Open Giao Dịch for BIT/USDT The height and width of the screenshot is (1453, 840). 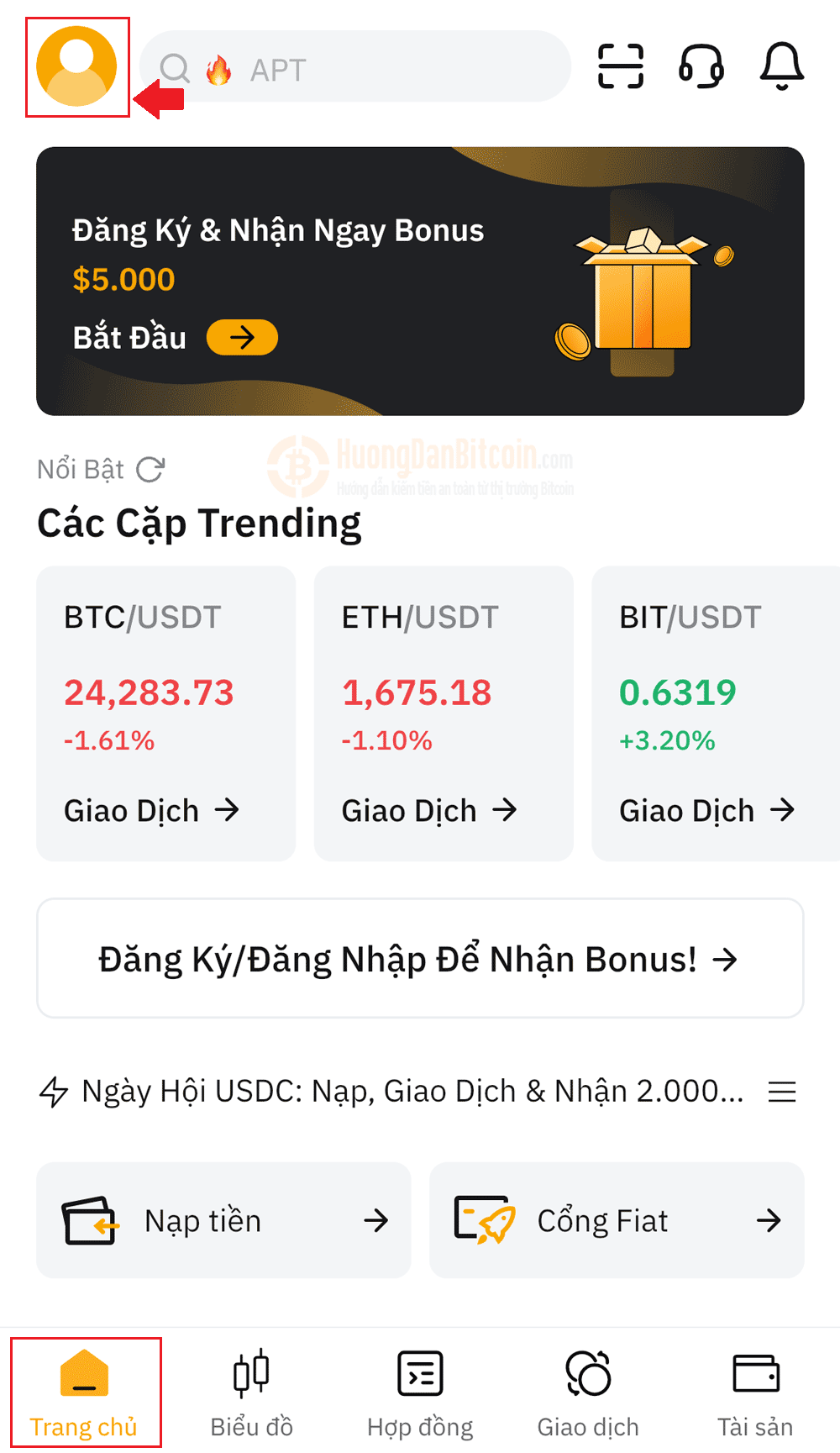click(x=707, y=811)
